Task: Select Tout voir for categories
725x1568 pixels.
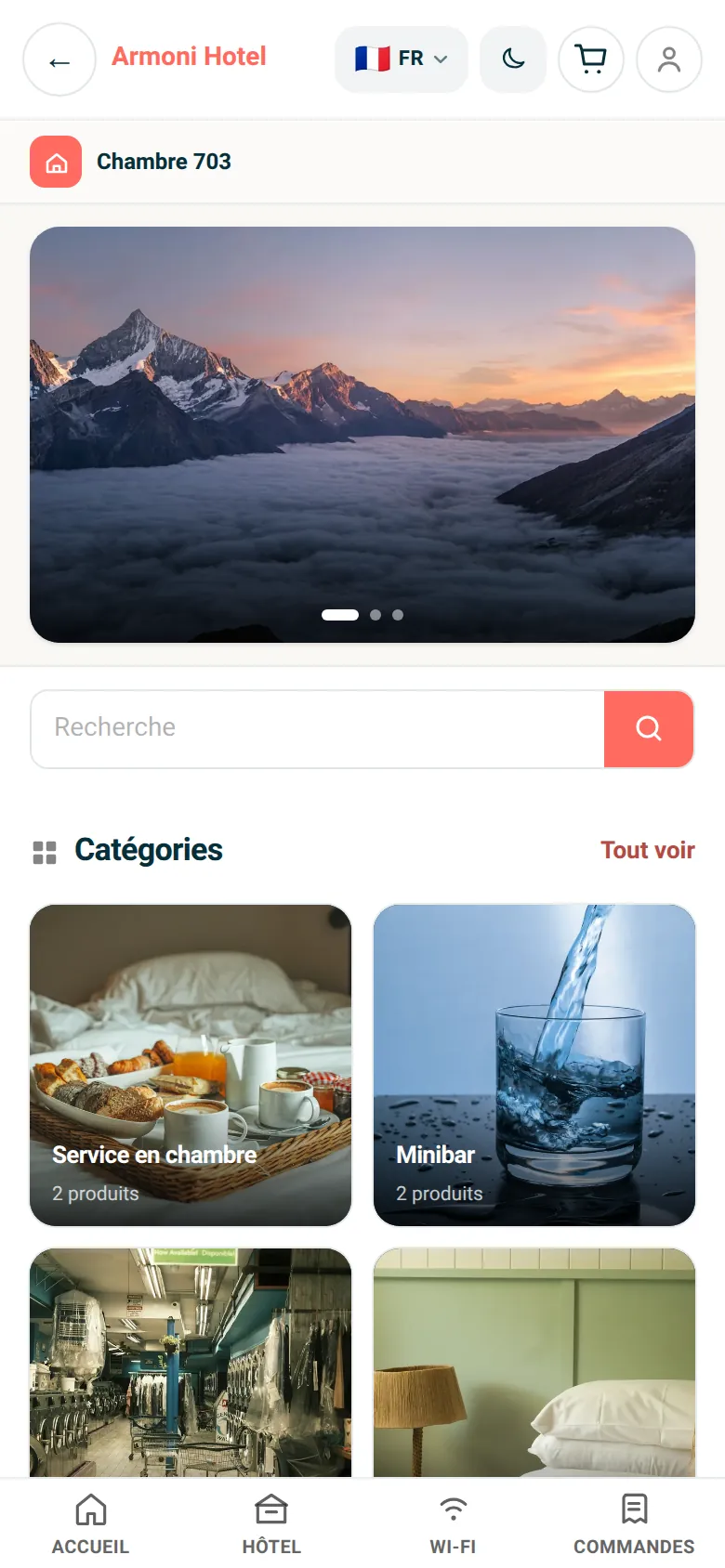Action: [648, 850]
